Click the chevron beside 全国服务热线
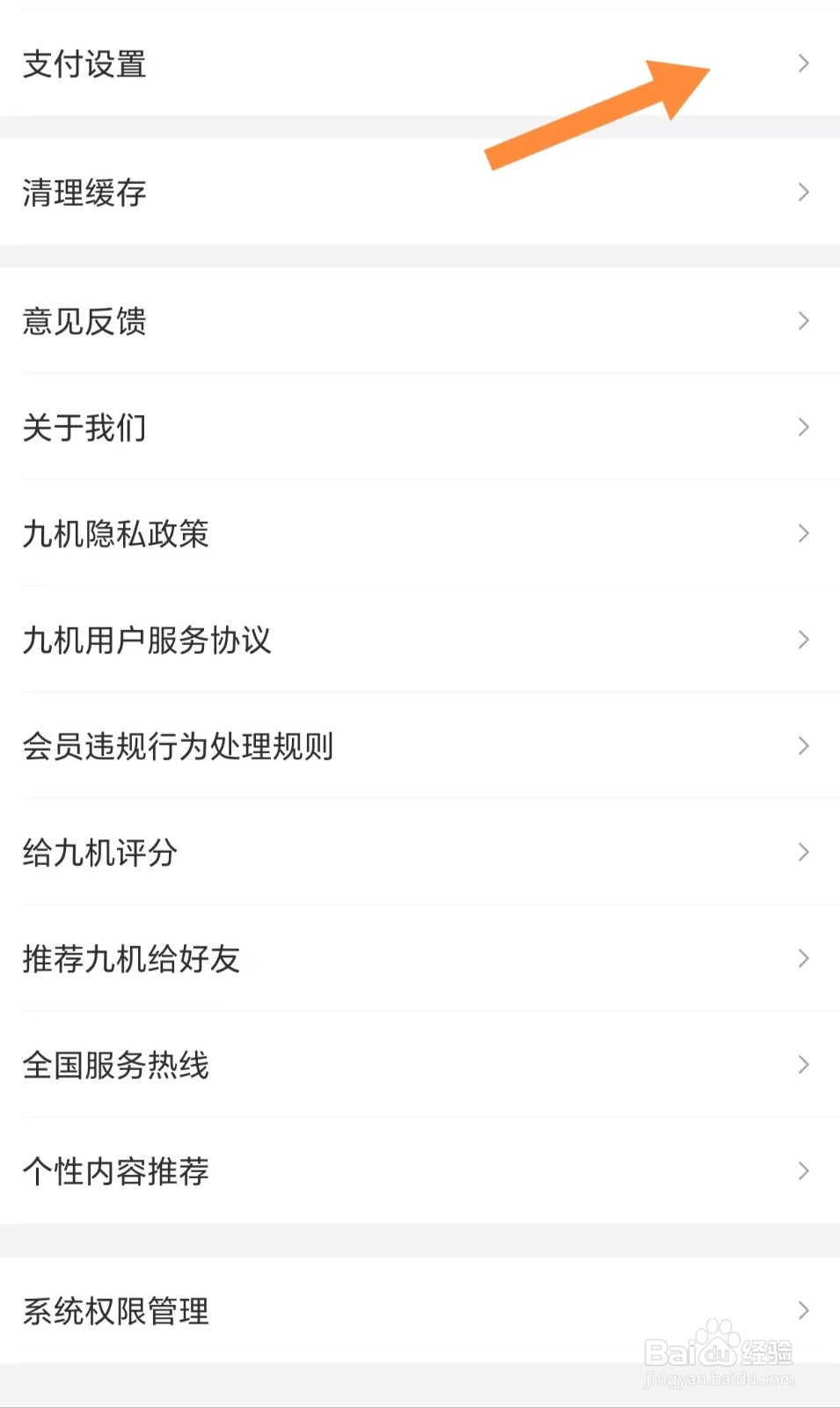Screen dimensions: 840x1408 [803, 1065]
